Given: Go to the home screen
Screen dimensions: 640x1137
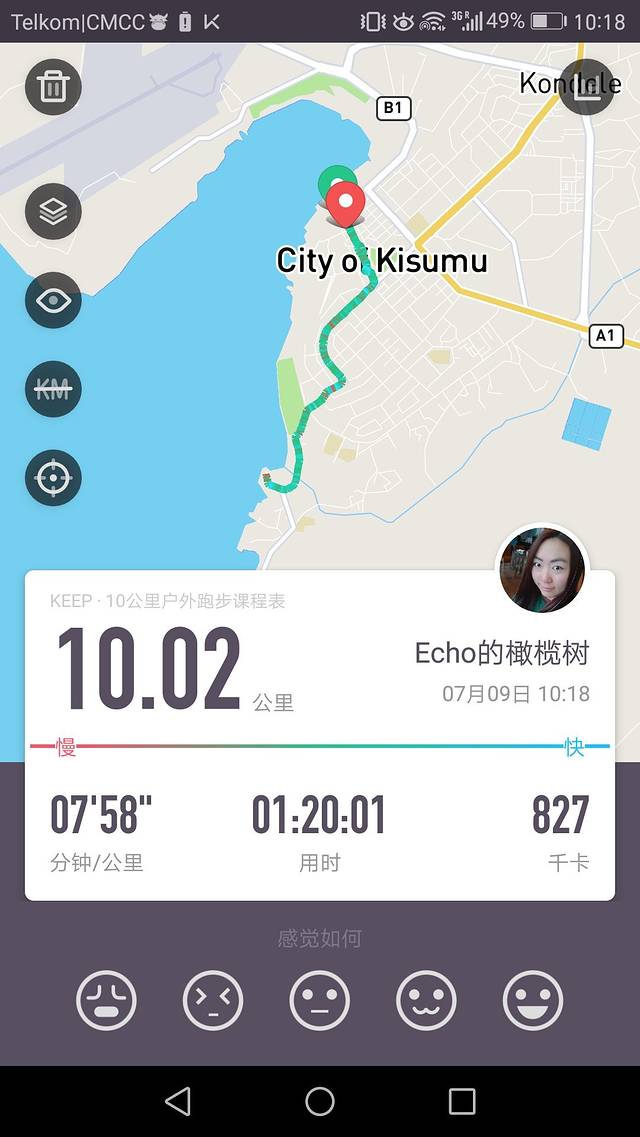Looking at the screenshot, I should [320, 1101].
